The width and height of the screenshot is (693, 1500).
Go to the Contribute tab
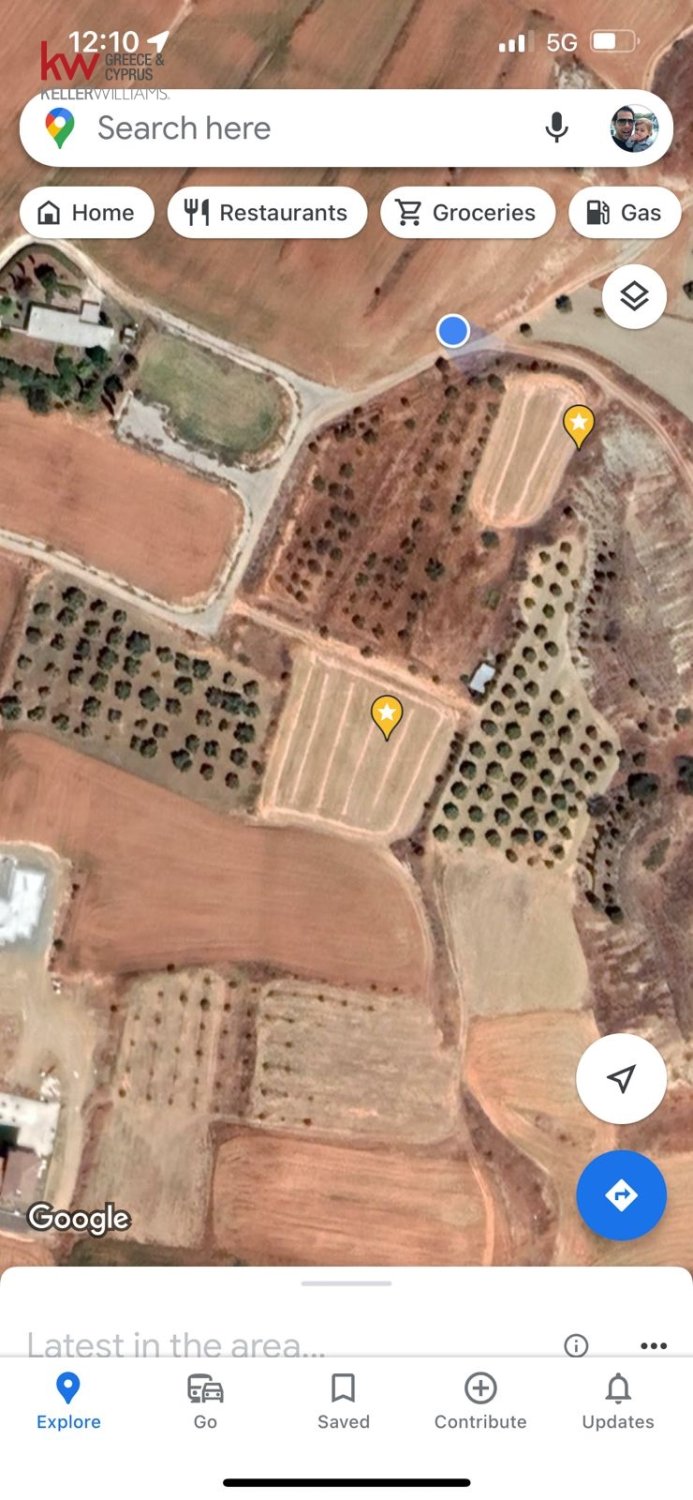(x=480, y=1401)
